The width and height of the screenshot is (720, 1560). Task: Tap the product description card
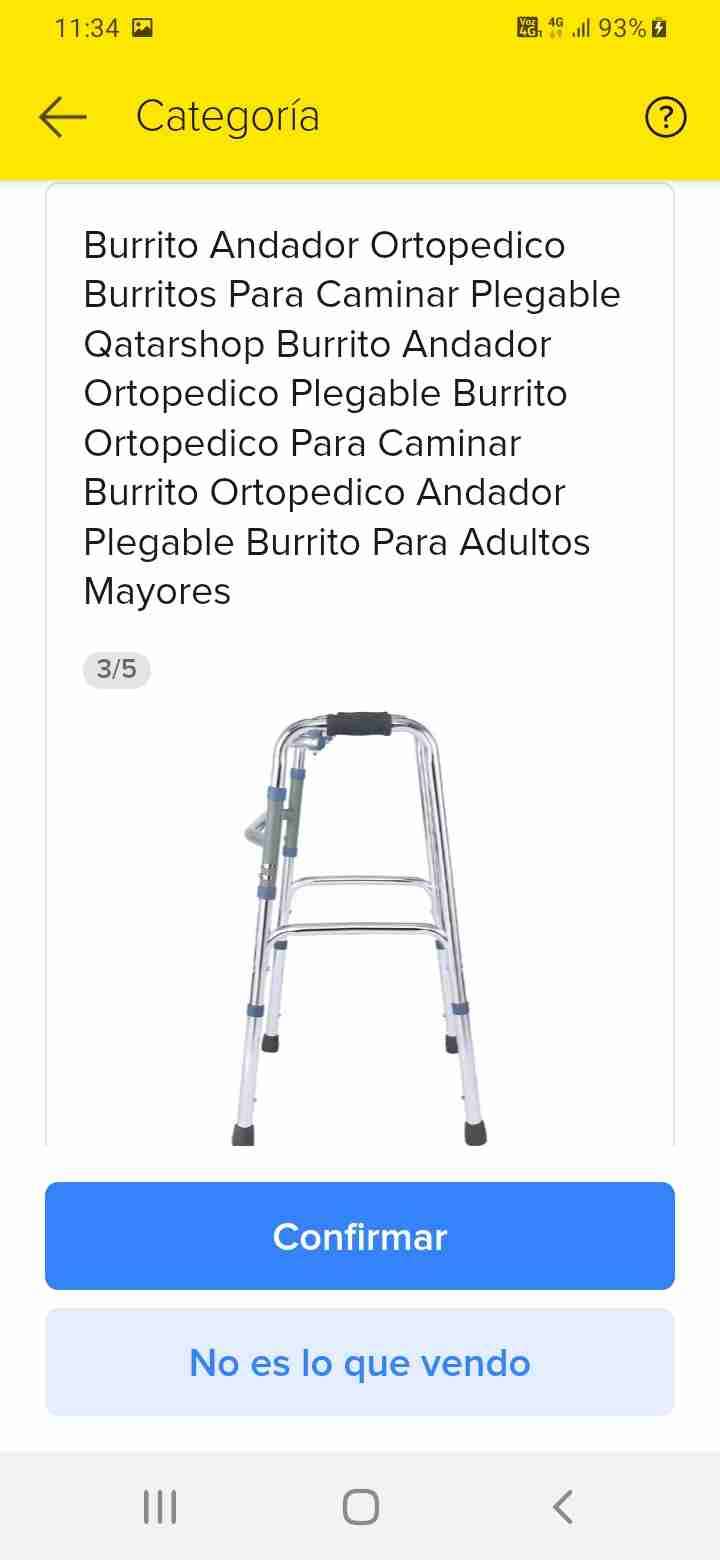(360, 660)
